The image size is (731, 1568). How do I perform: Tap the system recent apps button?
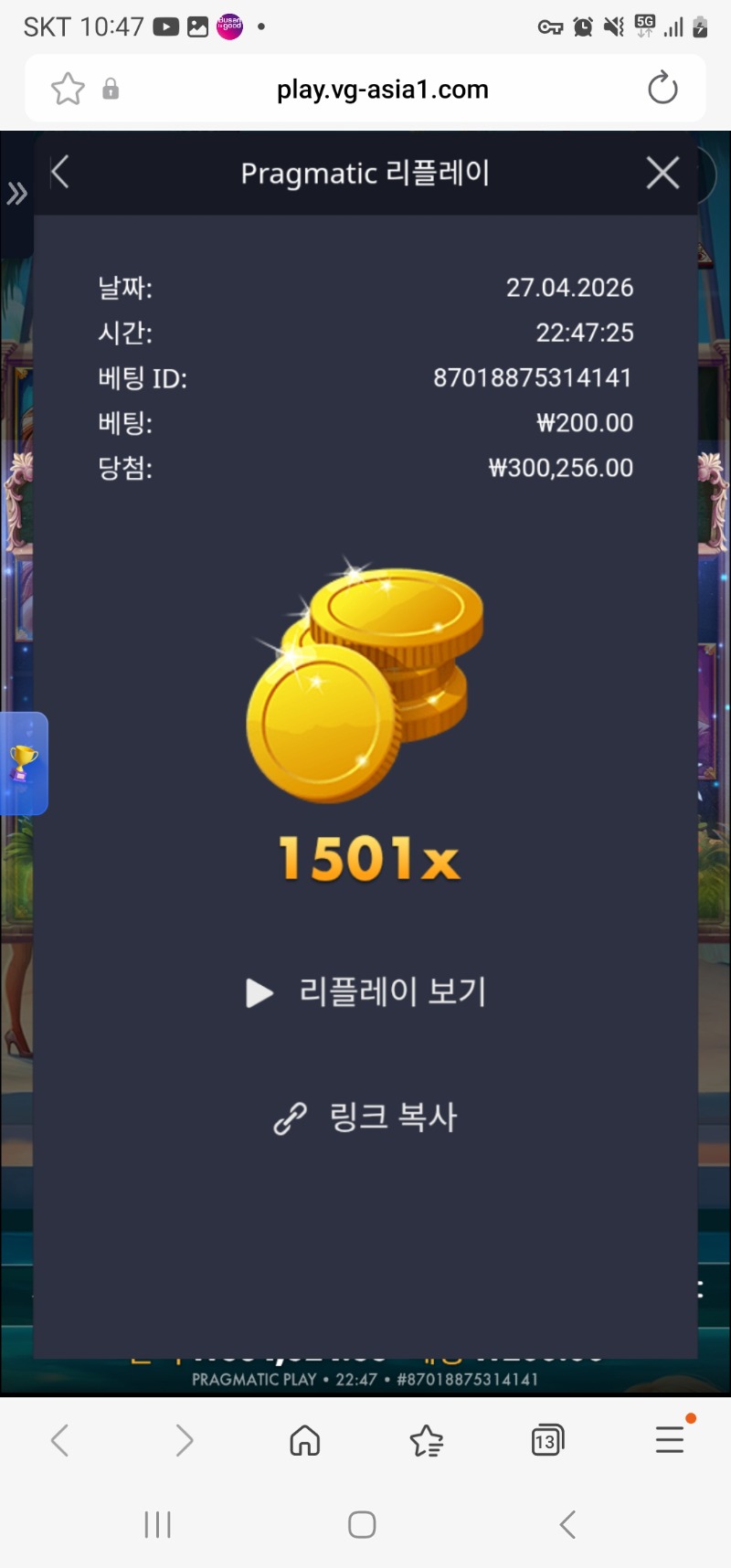tap(157, 1524)
